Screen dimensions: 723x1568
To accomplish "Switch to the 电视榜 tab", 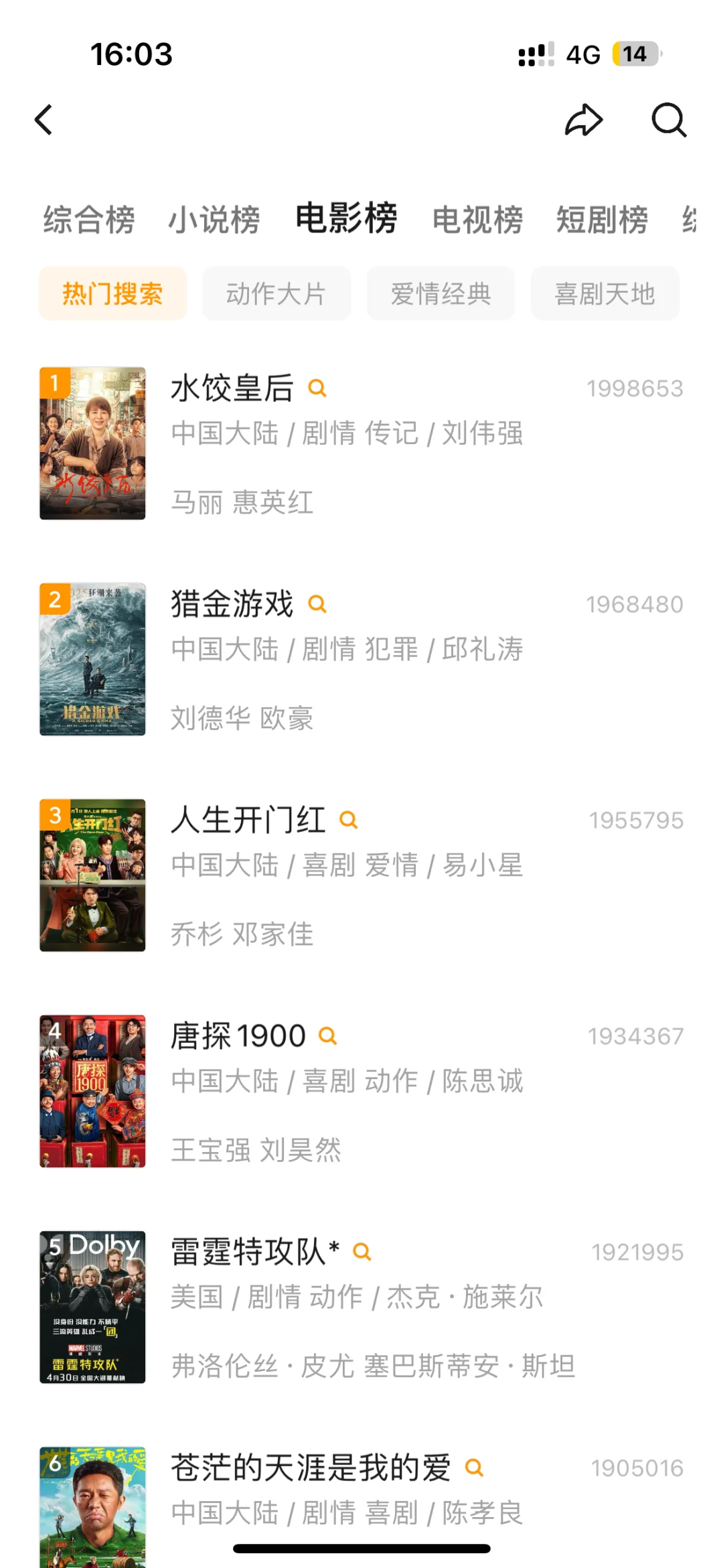I will click(x=477, y=220).
